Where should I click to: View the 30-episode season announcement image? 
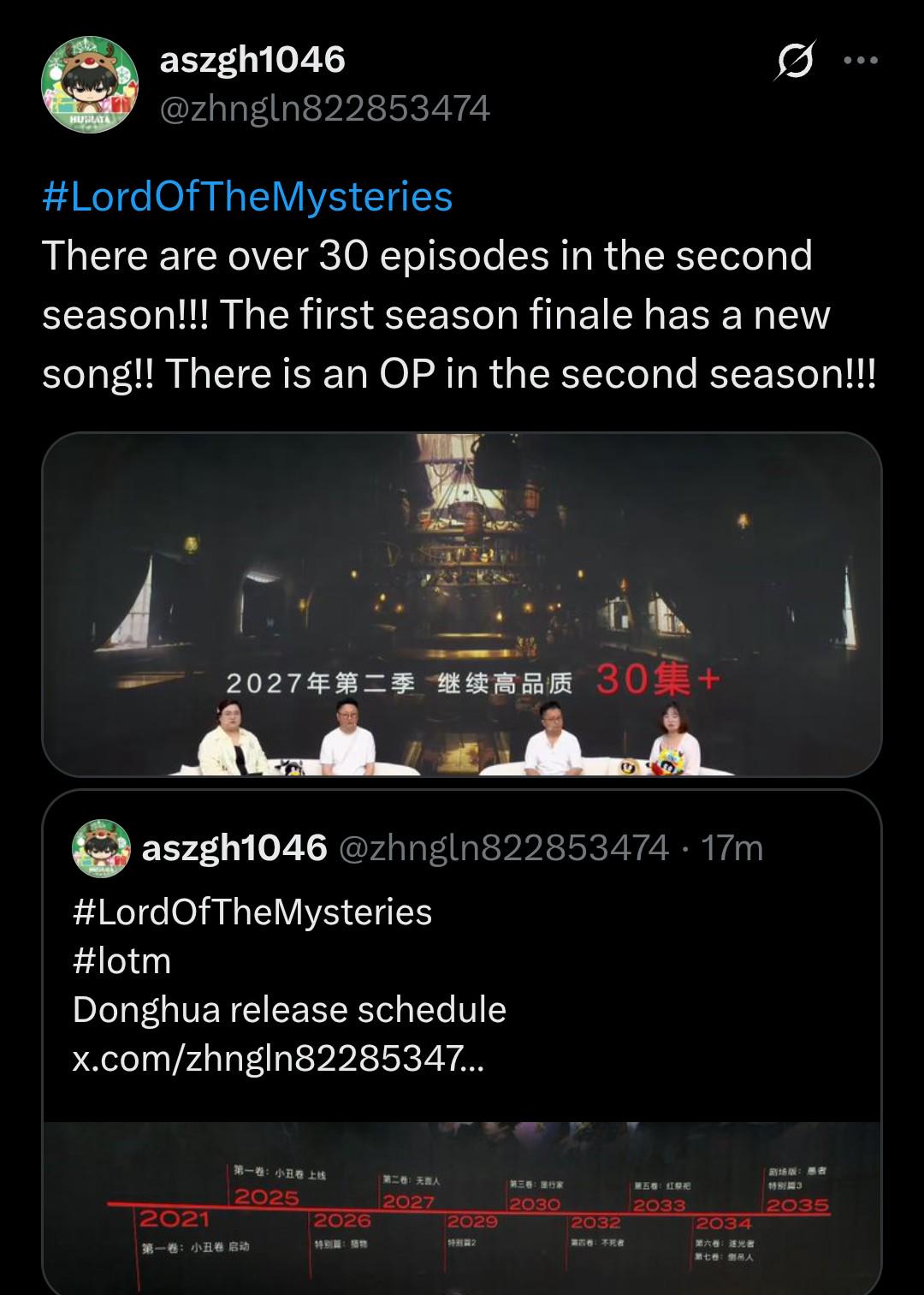[x=461, y=603]
